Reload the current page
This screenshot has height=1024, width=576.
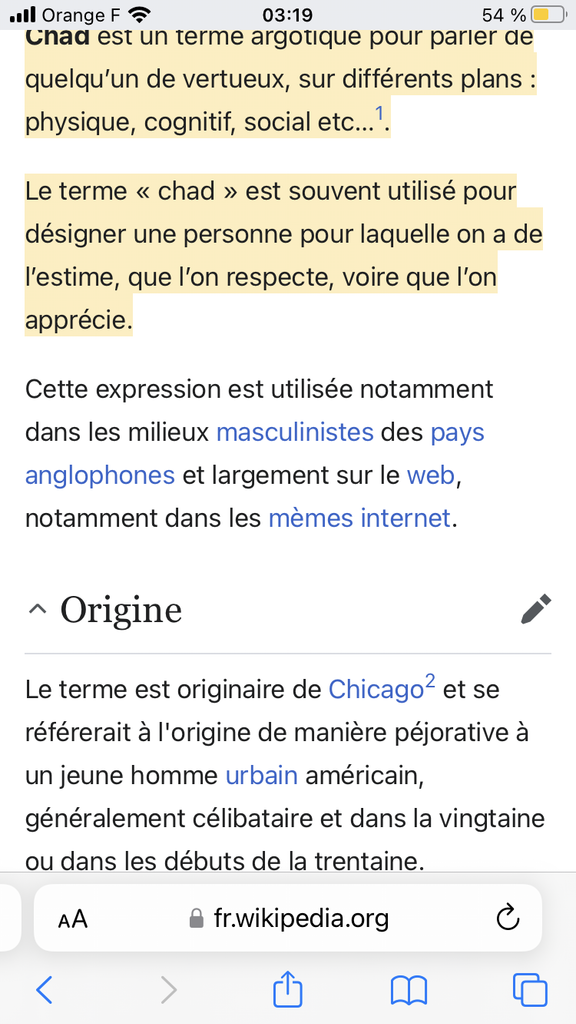(x=507, y=918)
